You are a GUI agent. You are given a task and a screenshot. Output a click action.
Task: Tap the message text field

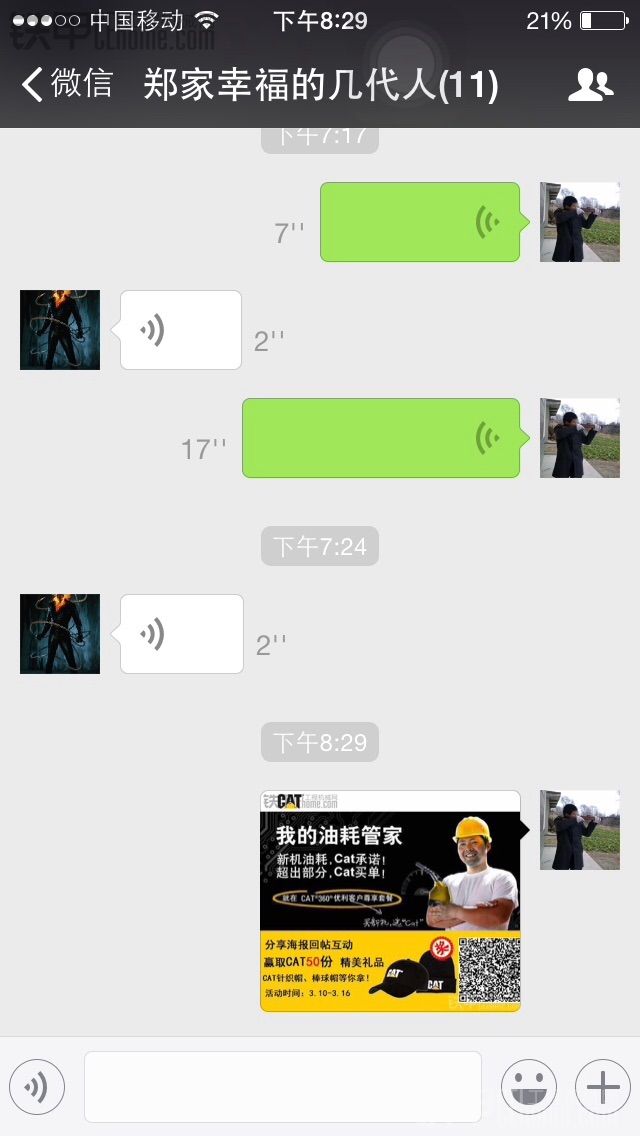(283, 1087)
